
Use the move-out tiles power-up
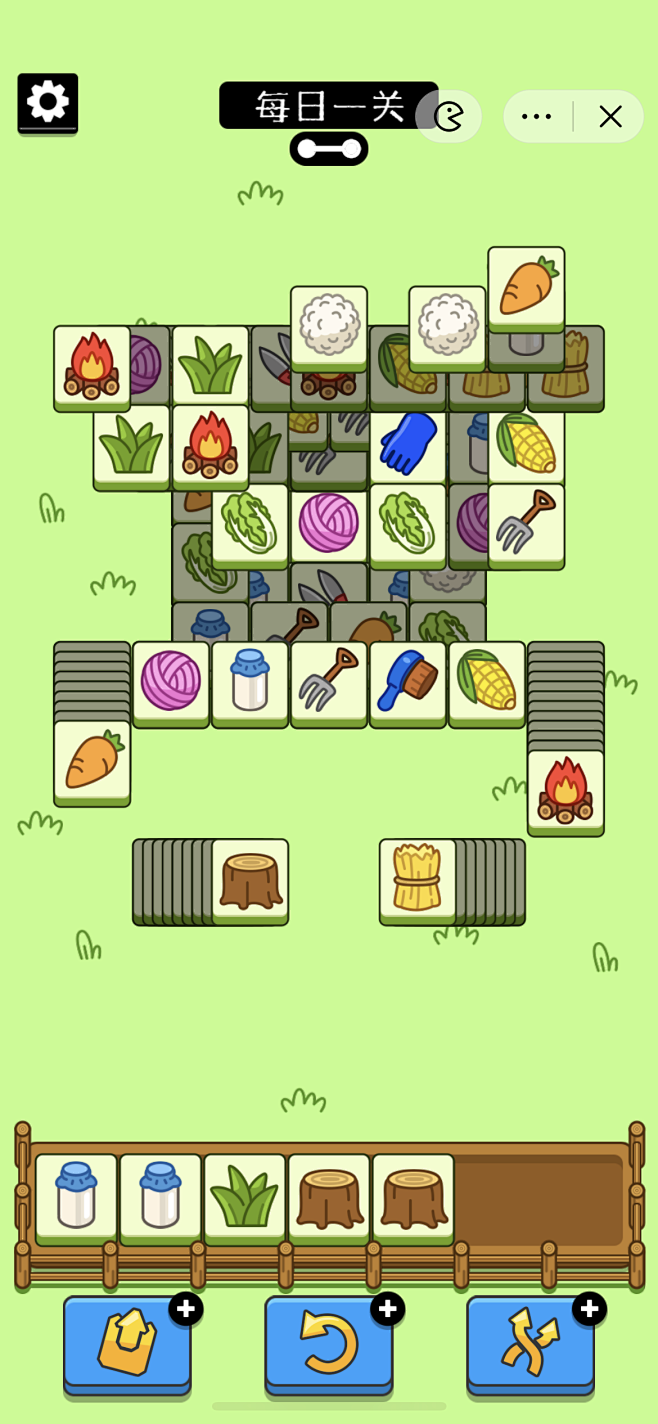[x=127, y=1345]
